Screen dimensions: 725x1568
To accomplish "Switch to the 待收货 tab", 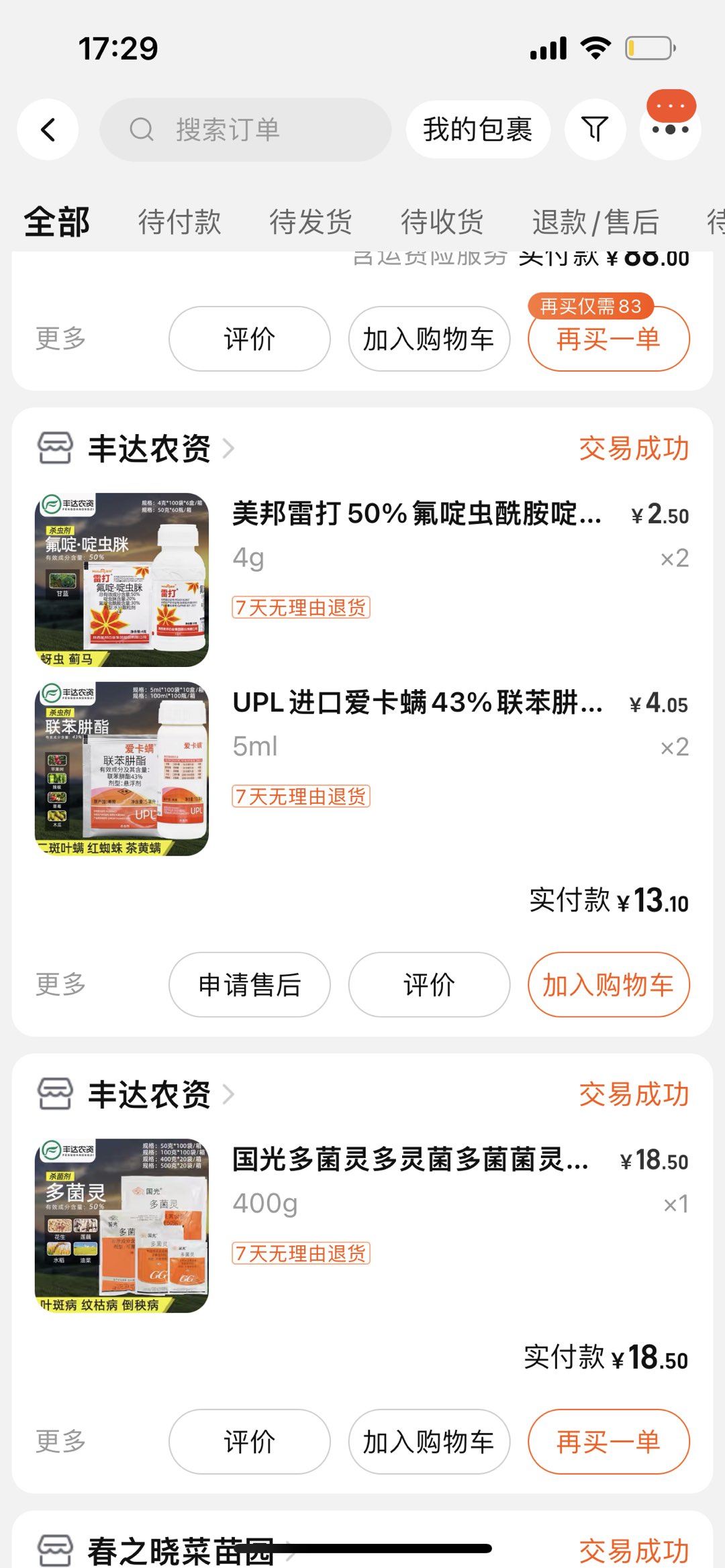I will point(442,222).
